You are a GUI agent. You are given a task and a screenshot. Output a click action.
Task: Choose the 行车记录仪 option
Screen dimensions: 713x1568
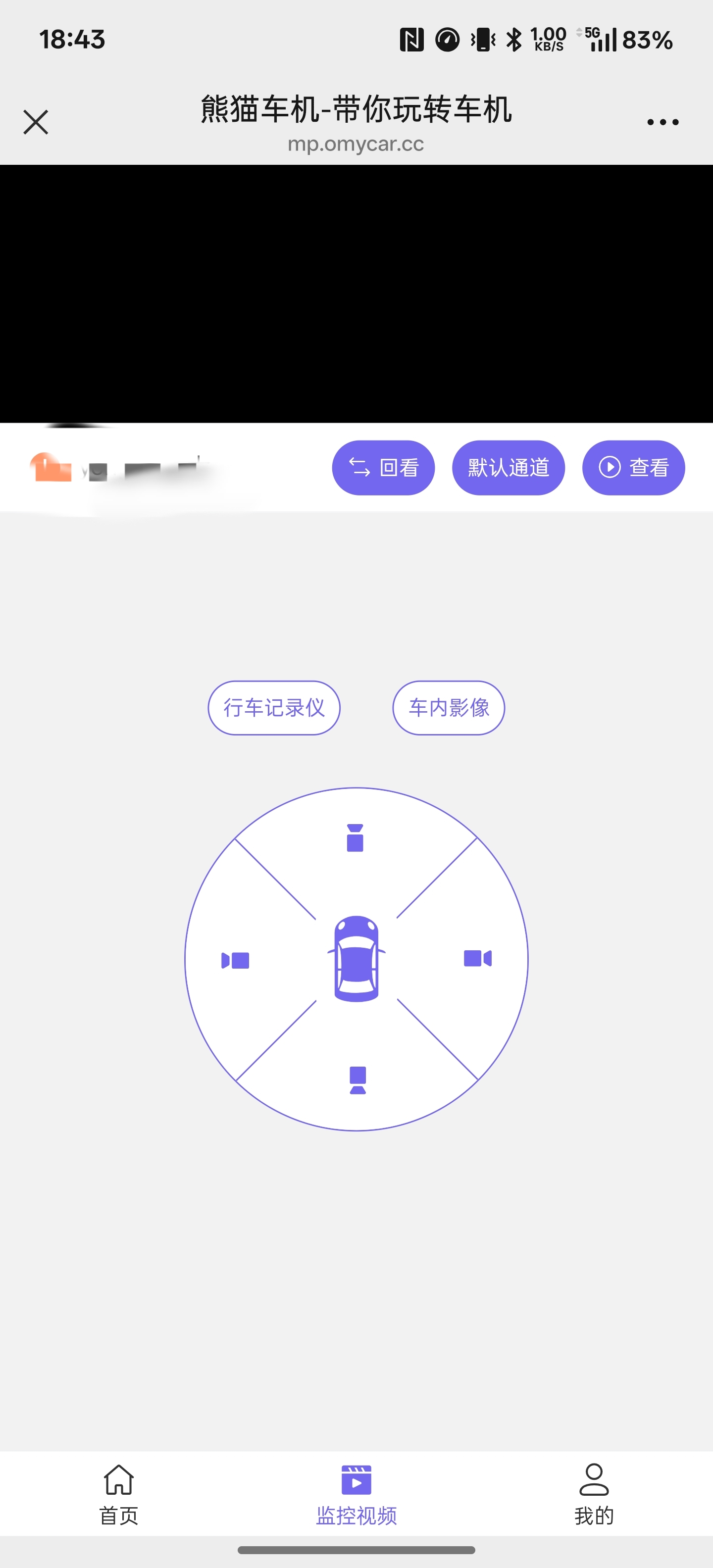[x=274, y=707]
